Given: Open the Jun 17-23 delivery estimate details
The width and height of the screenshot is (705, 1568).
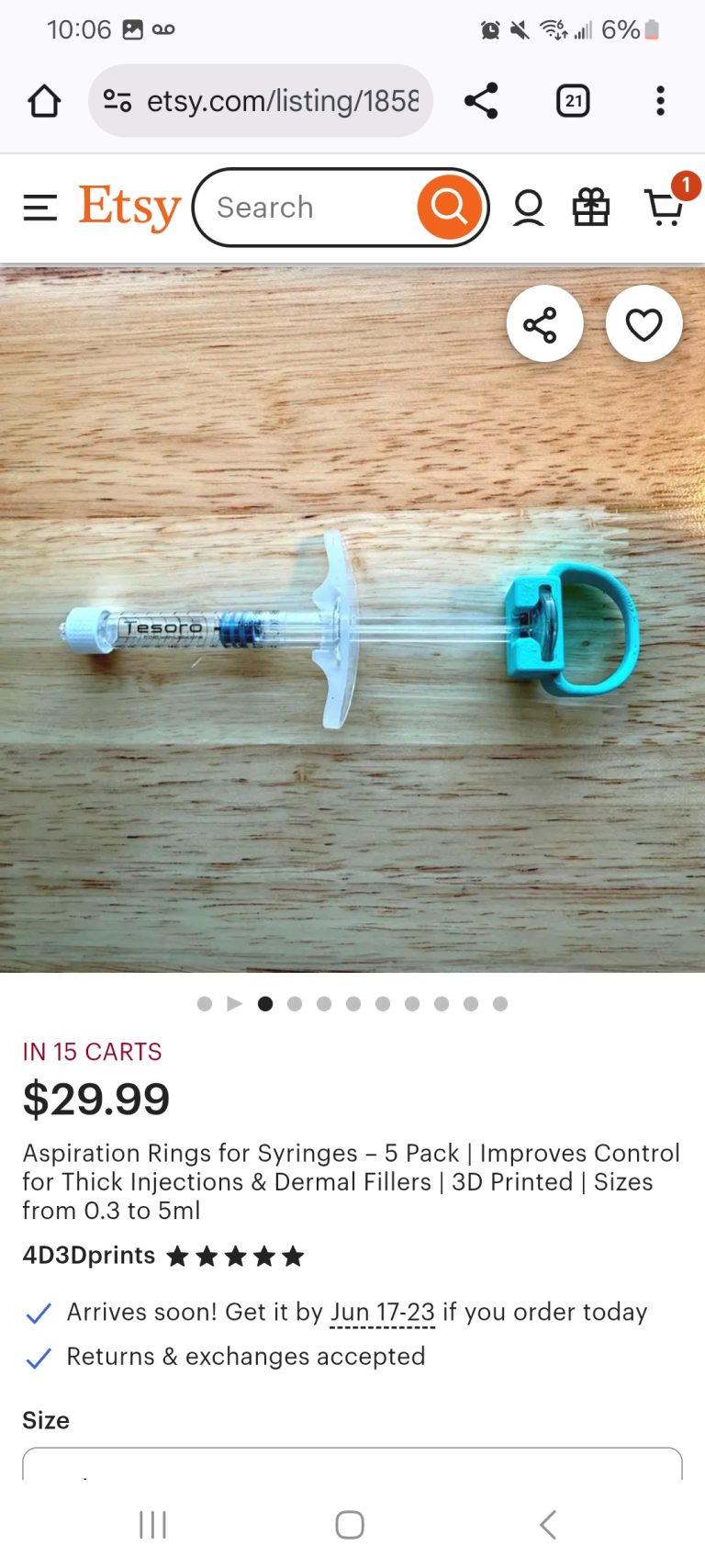Looking at the screenshot, I should click(382, 1313).
